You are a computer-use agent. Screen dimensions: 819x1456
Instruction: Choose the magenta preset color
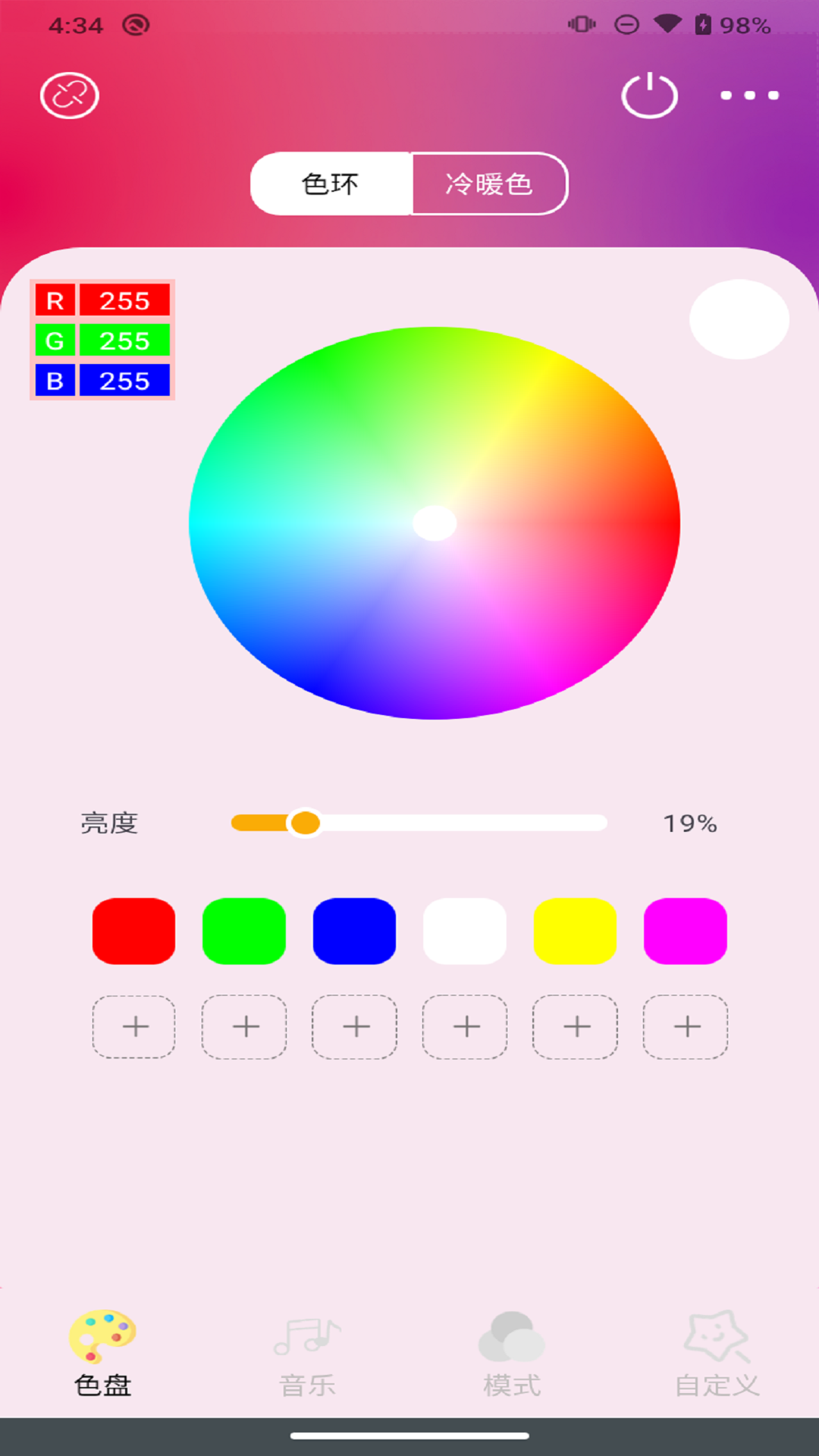686,931
